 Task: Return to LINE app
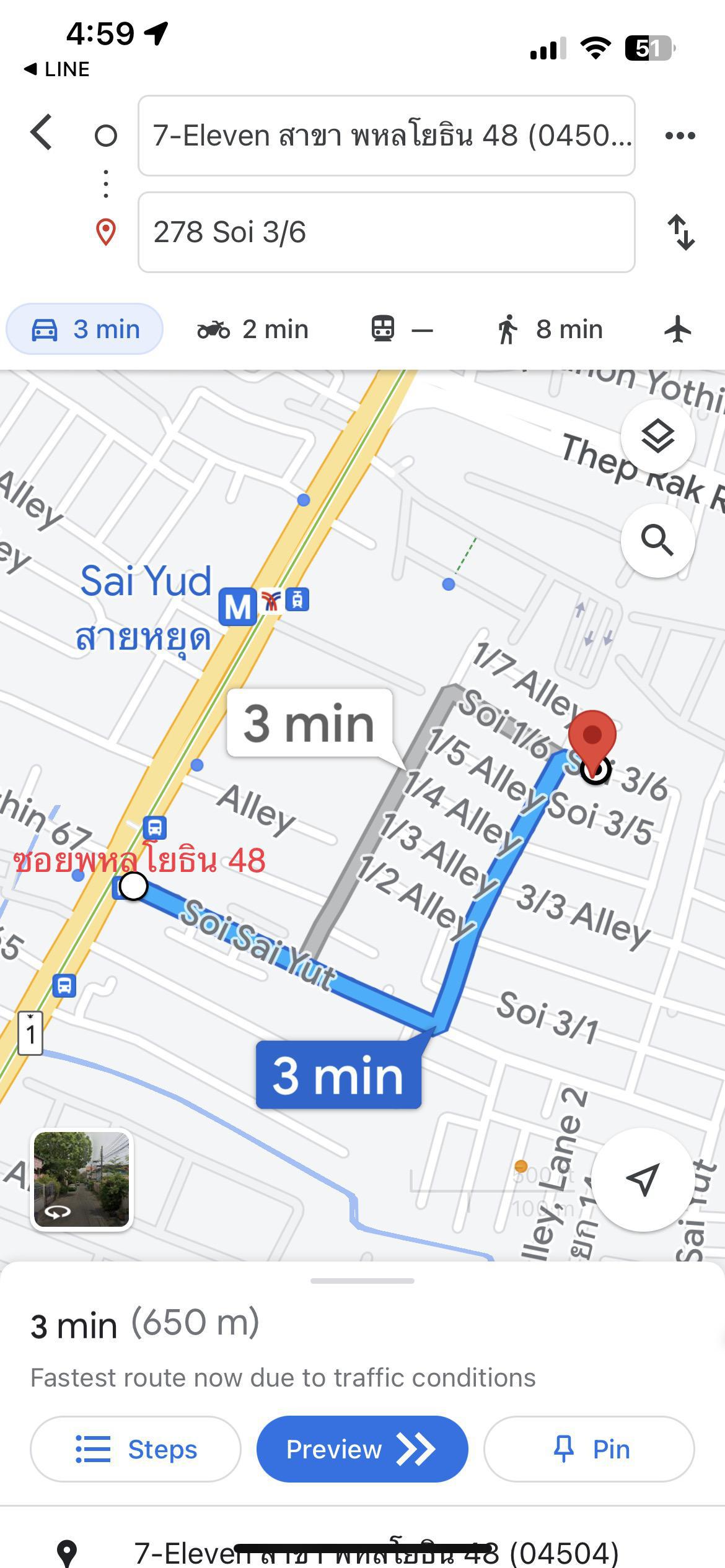coord(57,69)
